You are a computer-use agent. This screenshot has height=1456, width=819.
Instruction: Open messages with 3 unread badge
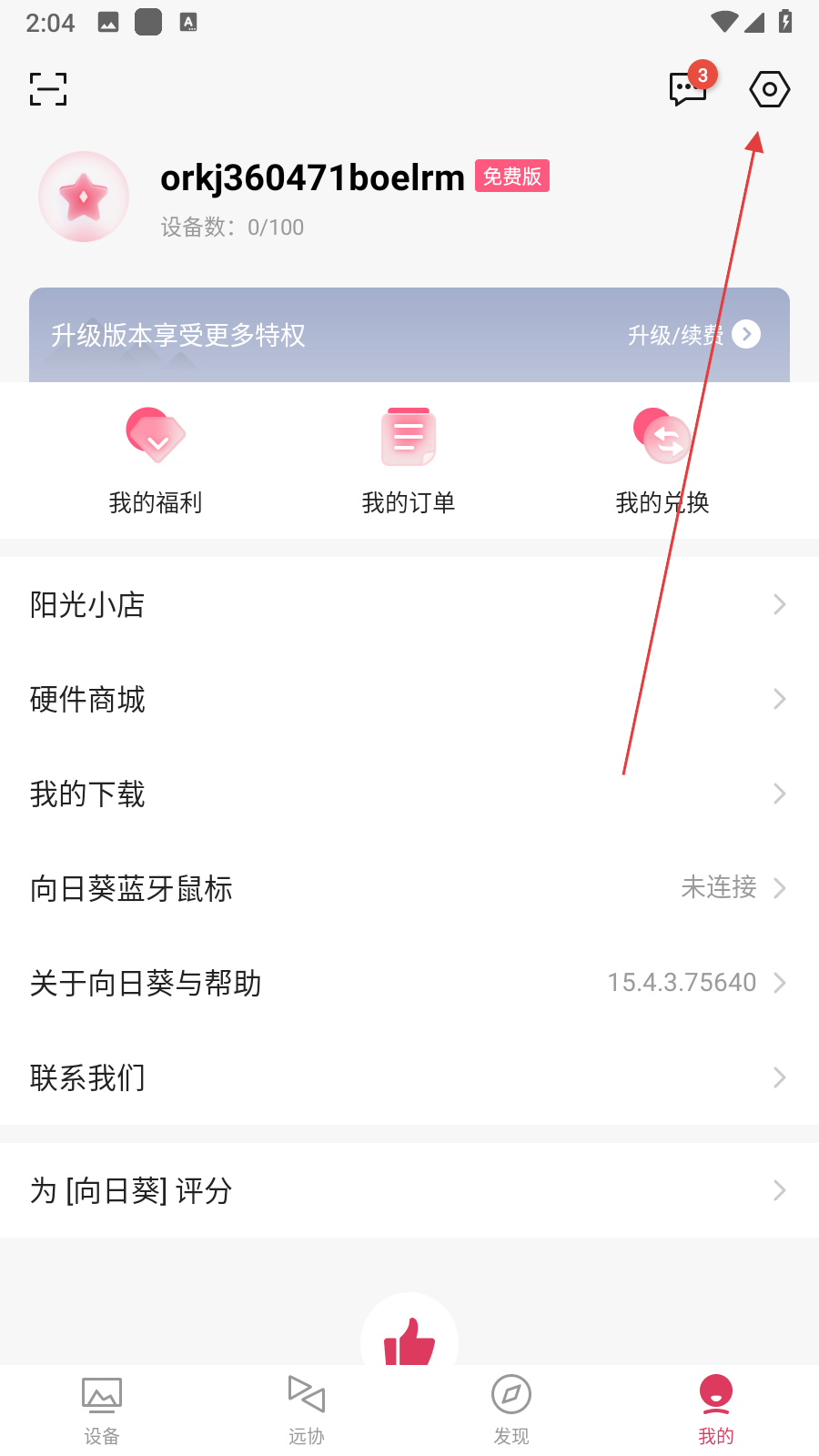click(x=688, y=88)
